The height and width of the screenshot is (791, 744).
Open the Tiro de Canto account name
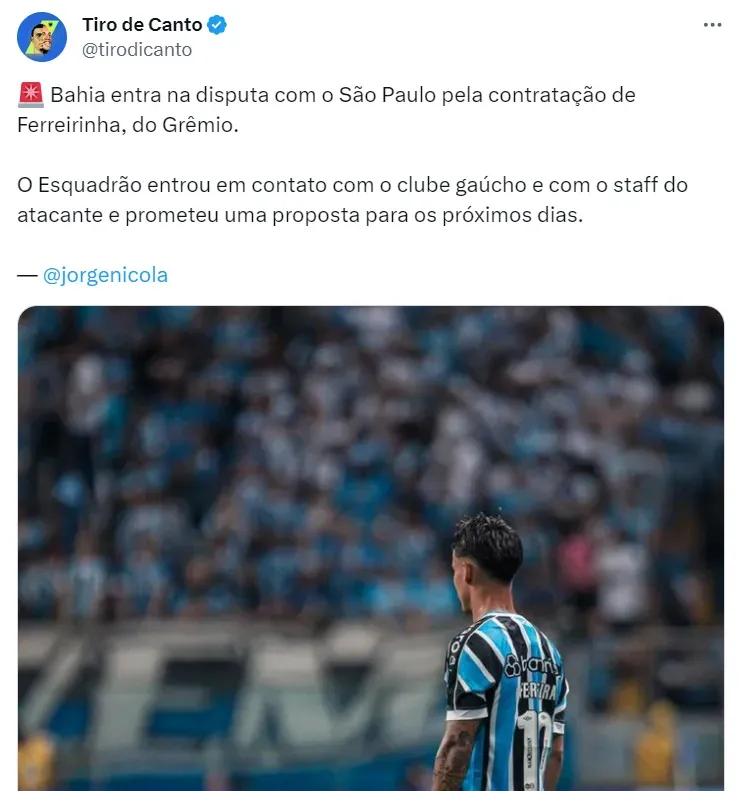[x=142, y=25]
